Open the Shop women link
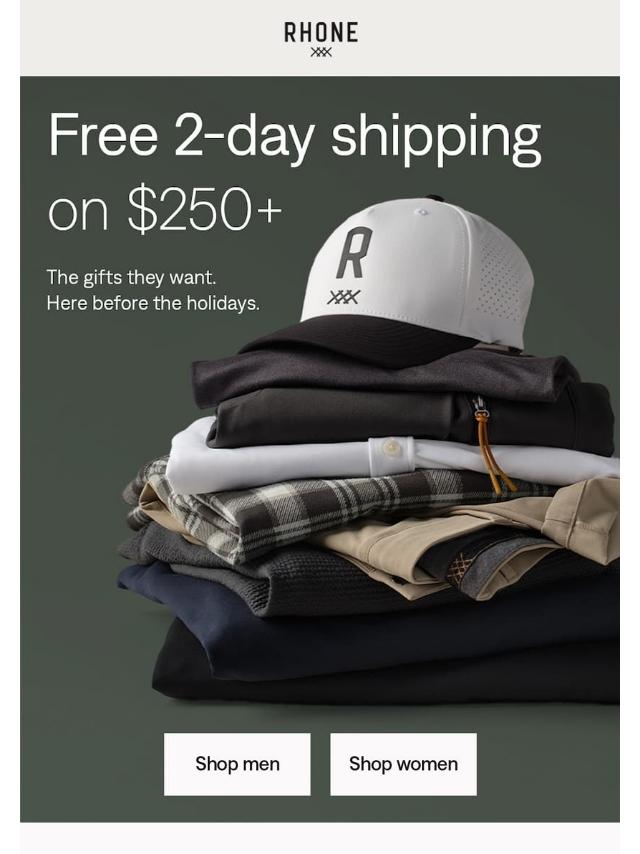Viewport: 640px width, 854px height. point(403,764)
